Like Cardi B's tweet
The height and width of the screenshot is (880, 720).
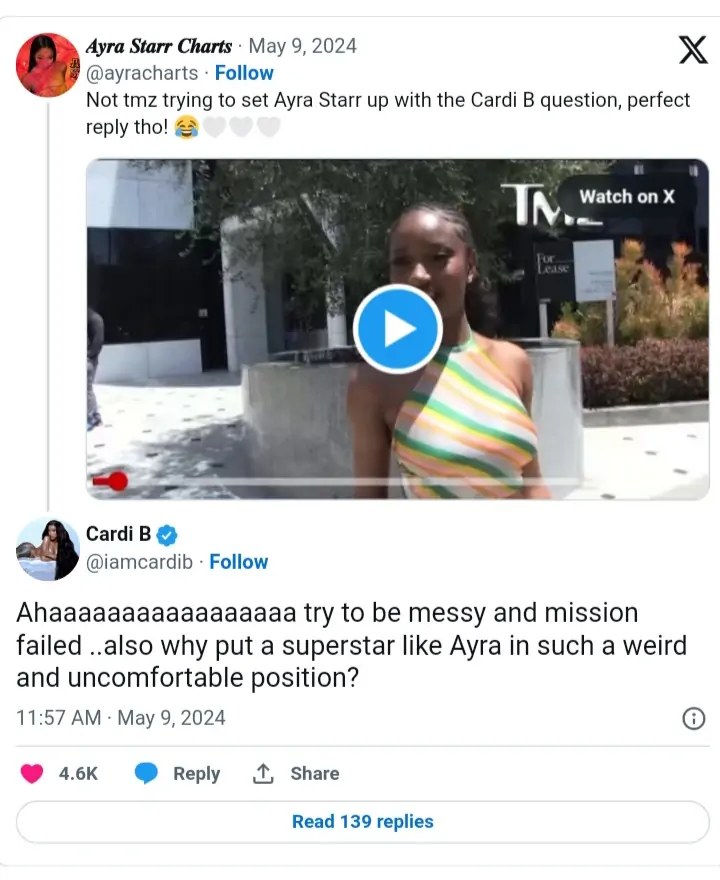34,773
